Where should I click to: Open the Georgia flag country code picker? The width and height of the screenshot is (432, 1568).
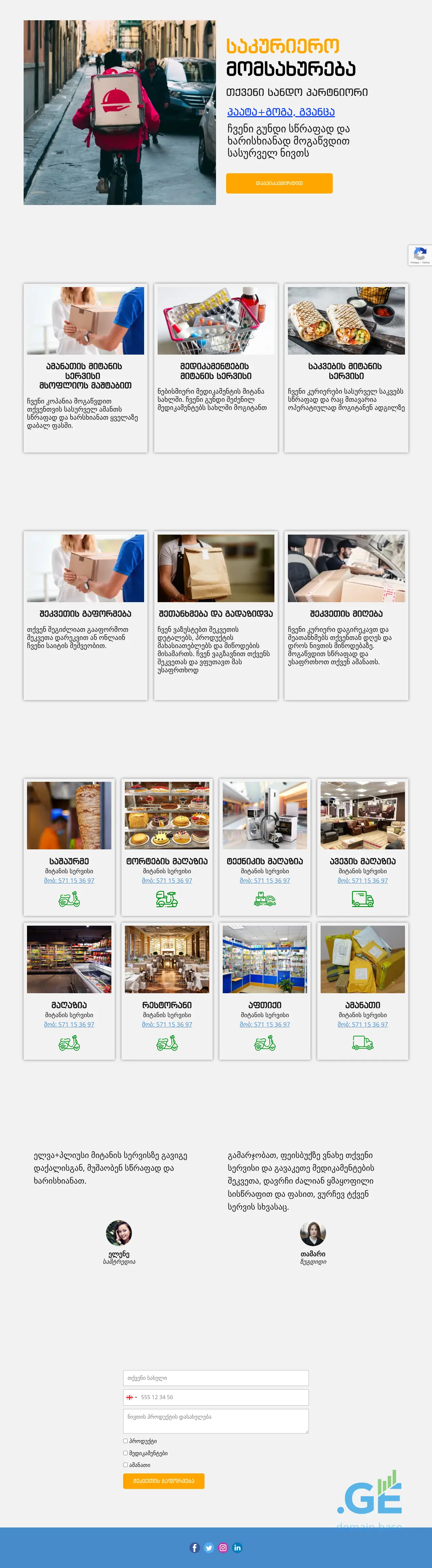point(131,1397)
